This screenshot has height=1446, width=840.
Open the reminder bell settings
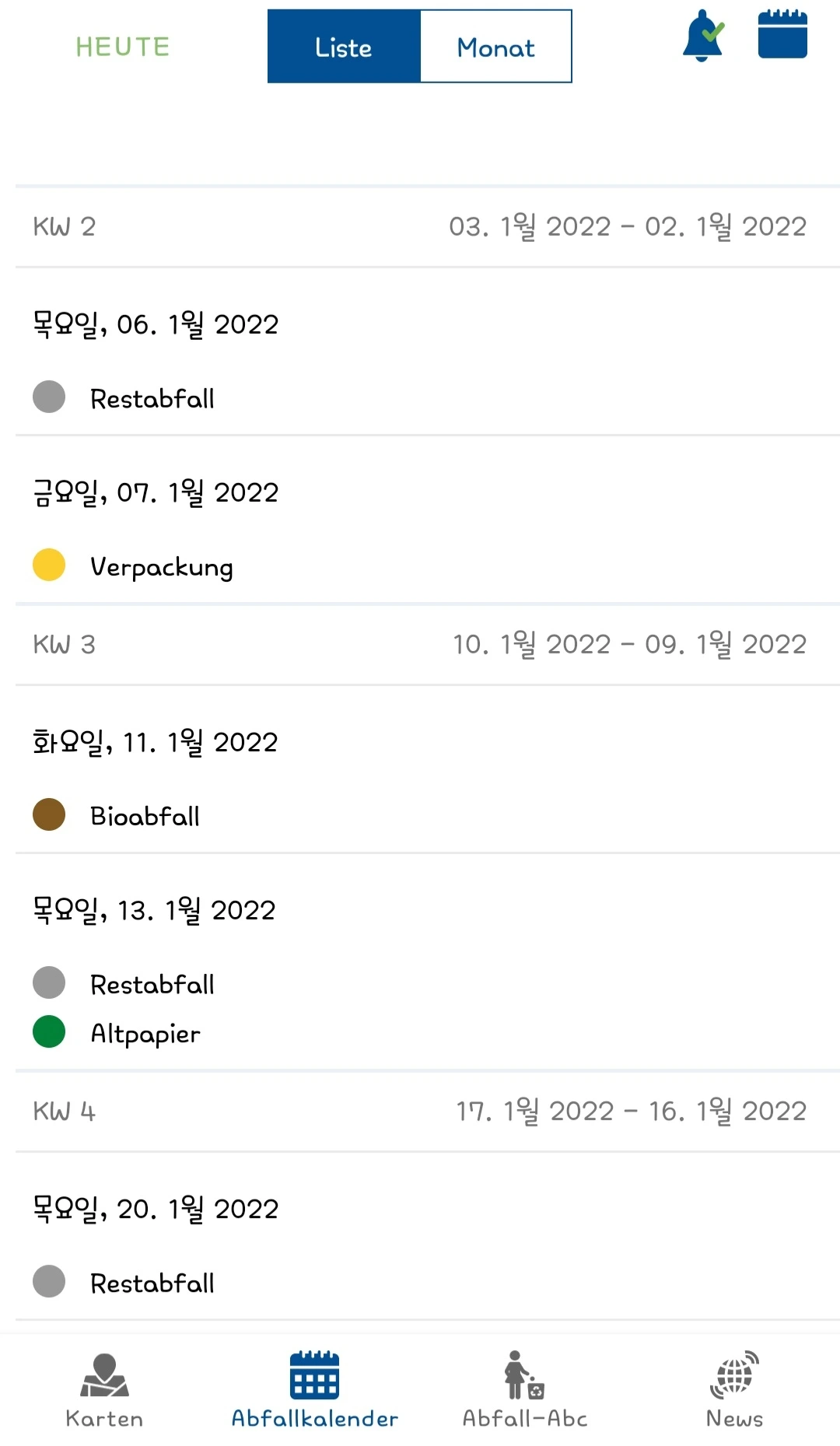coord(702,36)
